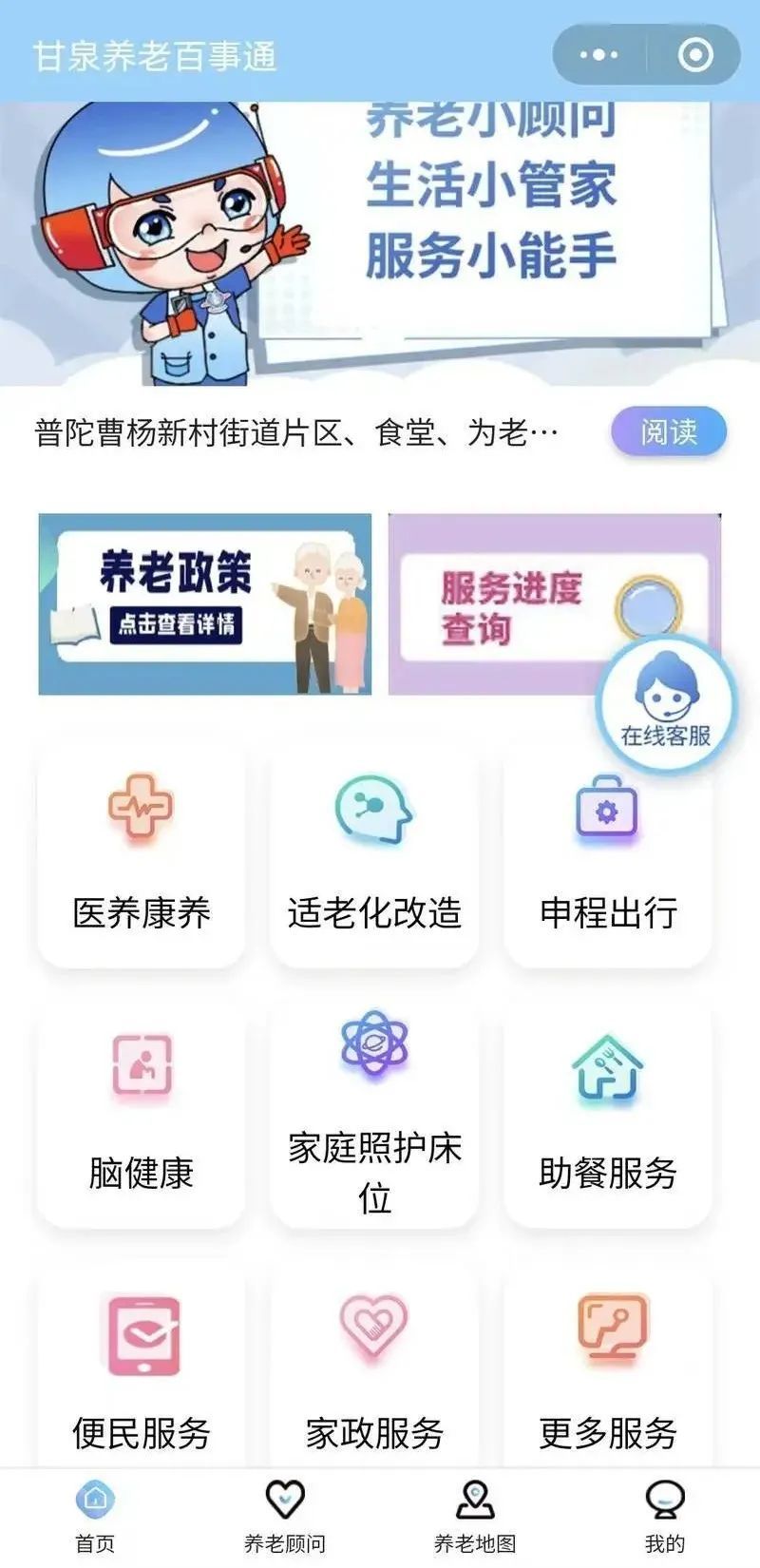Open the mini program more options menu
This screenshot has height=1568, width=760.
[x=598, y=55]
